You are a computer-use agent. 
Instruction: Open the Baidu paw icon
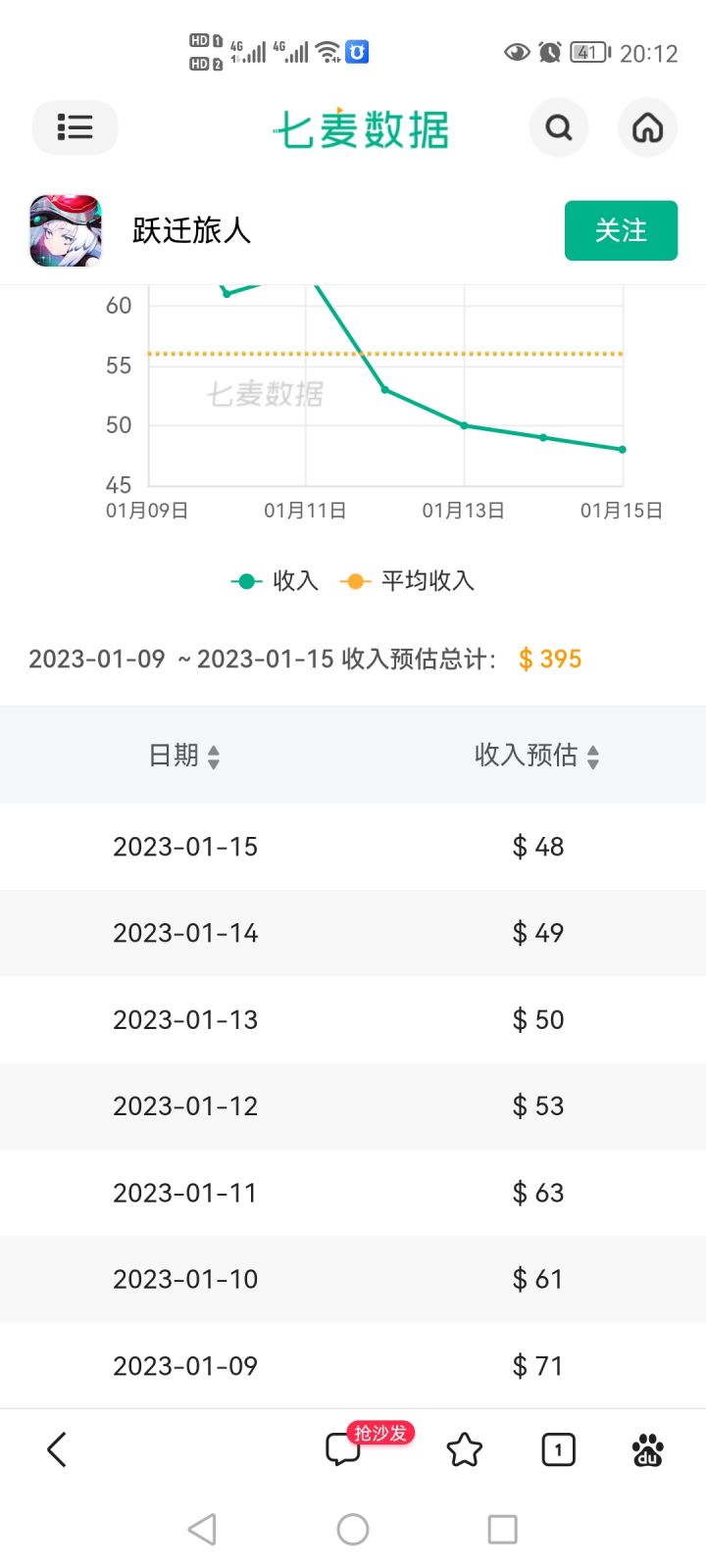[x=647, y=1449]
